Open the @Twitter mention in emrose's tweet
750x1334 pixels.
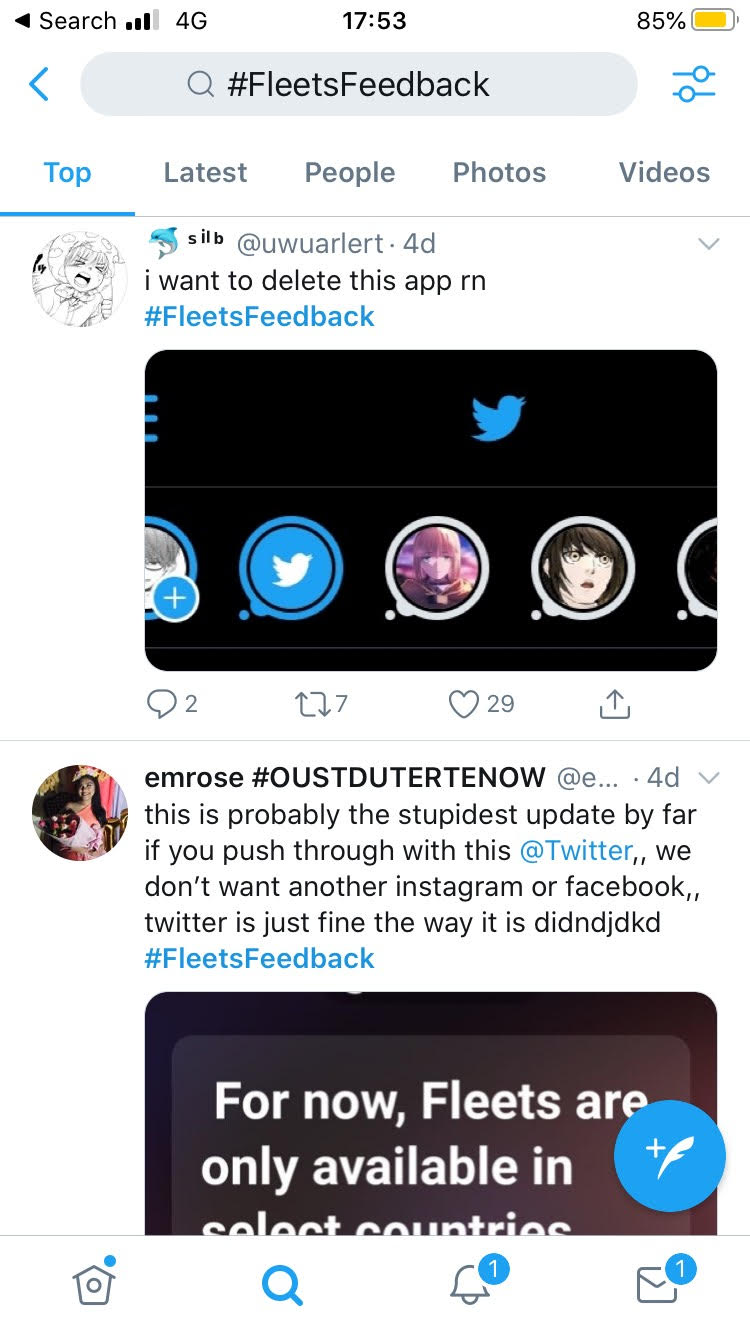tap(576, 851)
